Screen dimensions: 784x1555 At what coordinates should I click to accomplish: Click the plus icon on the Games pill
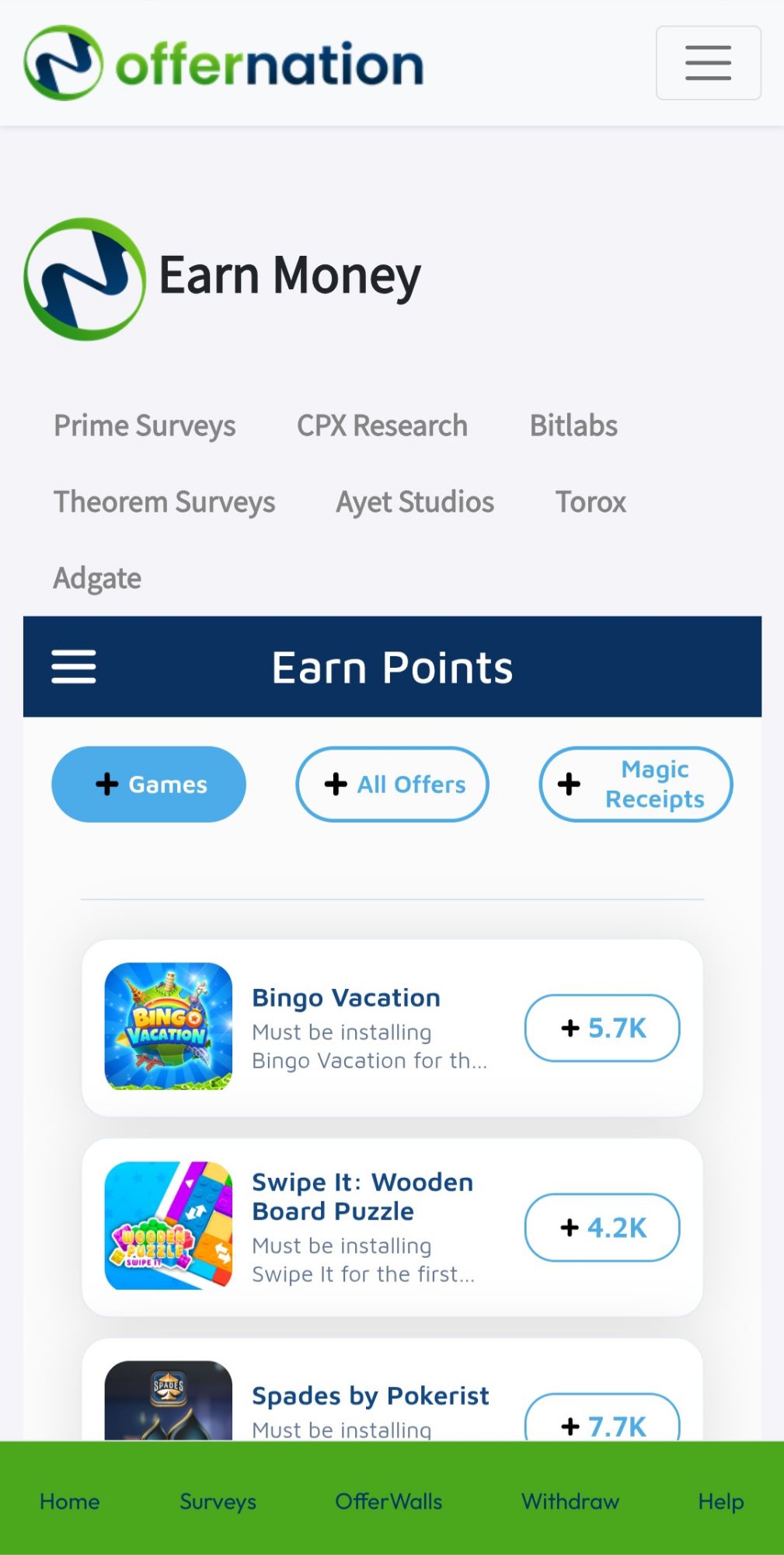point(106,784)
